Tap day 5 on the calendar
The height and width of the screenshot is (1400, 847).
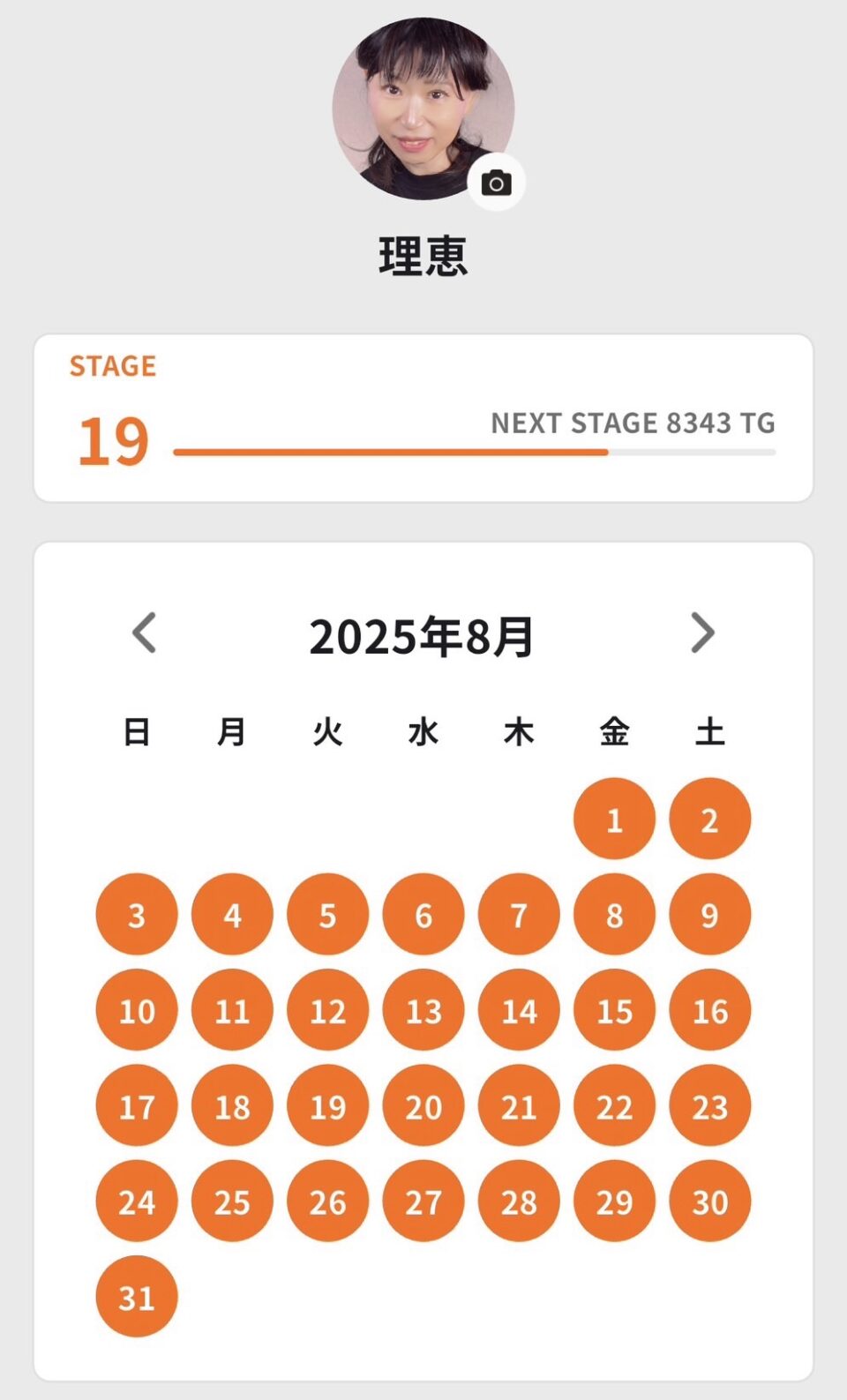[x=327, y=914]
